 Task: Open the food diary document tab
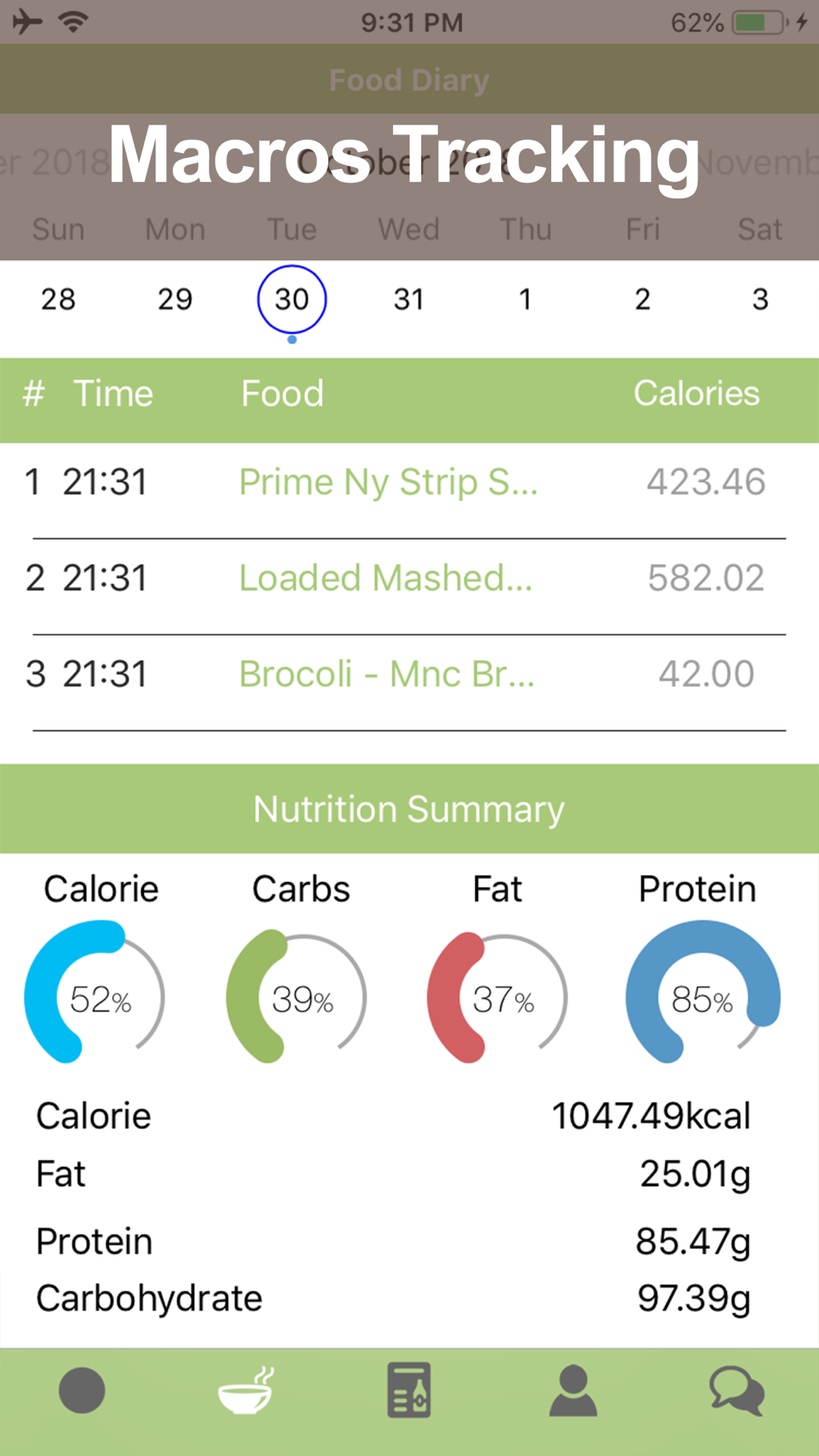pos(409,1390)
